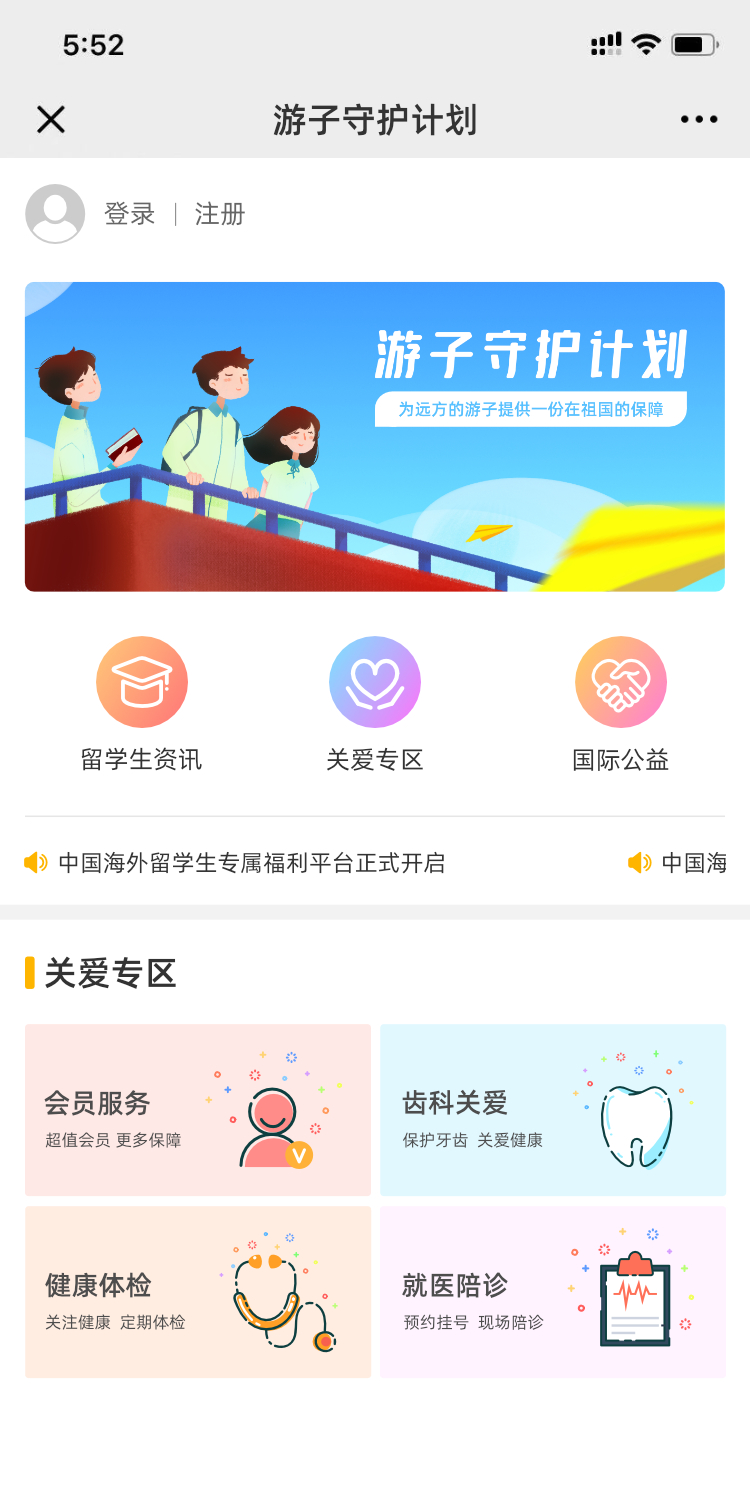This screenshot has height=1500, width=750.
Task: Open the default profile avatar
Action: coord(55,214)
